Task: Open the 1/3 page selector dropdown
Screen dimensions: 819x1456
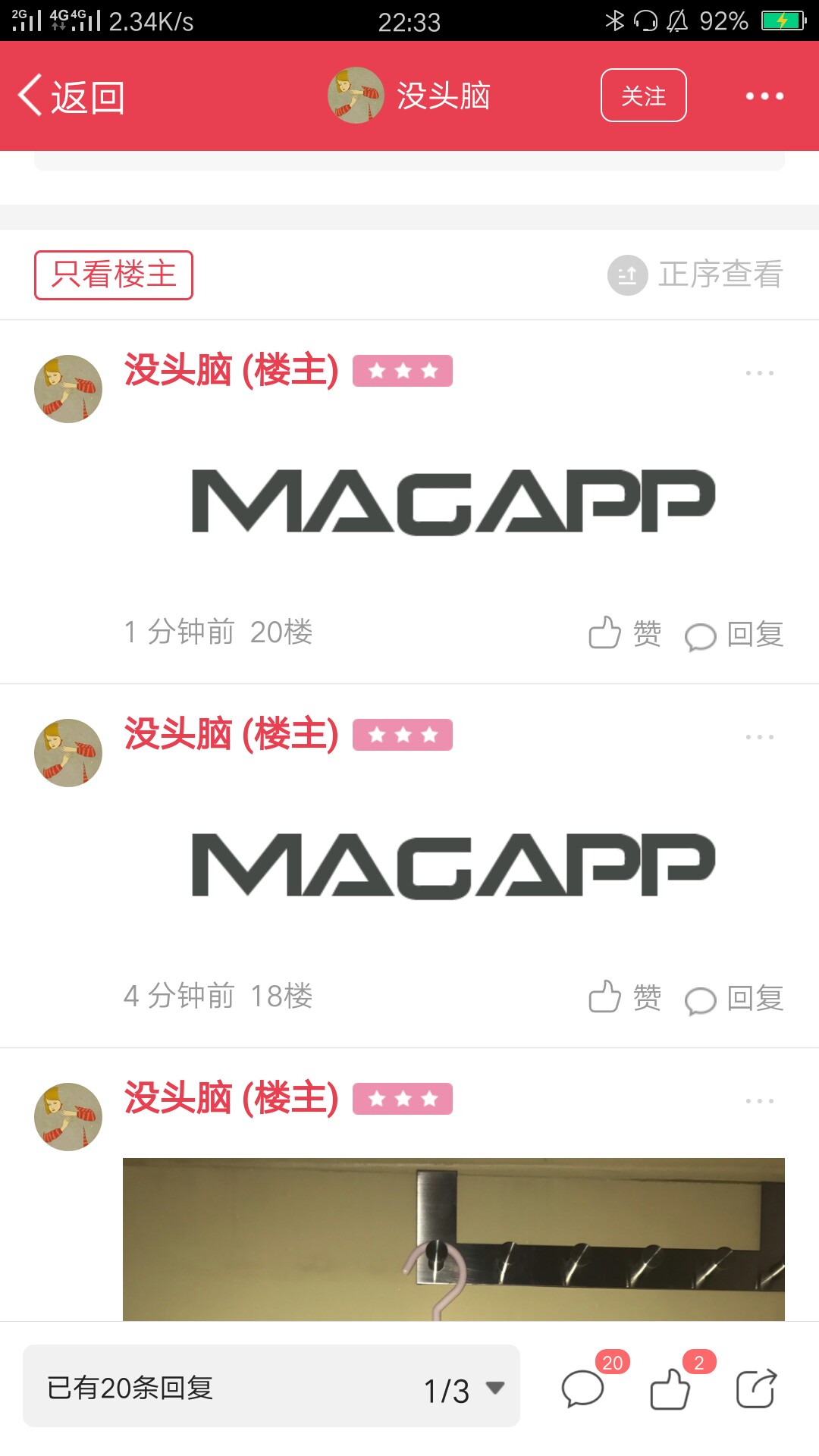Action: (x=464, y=1389)
